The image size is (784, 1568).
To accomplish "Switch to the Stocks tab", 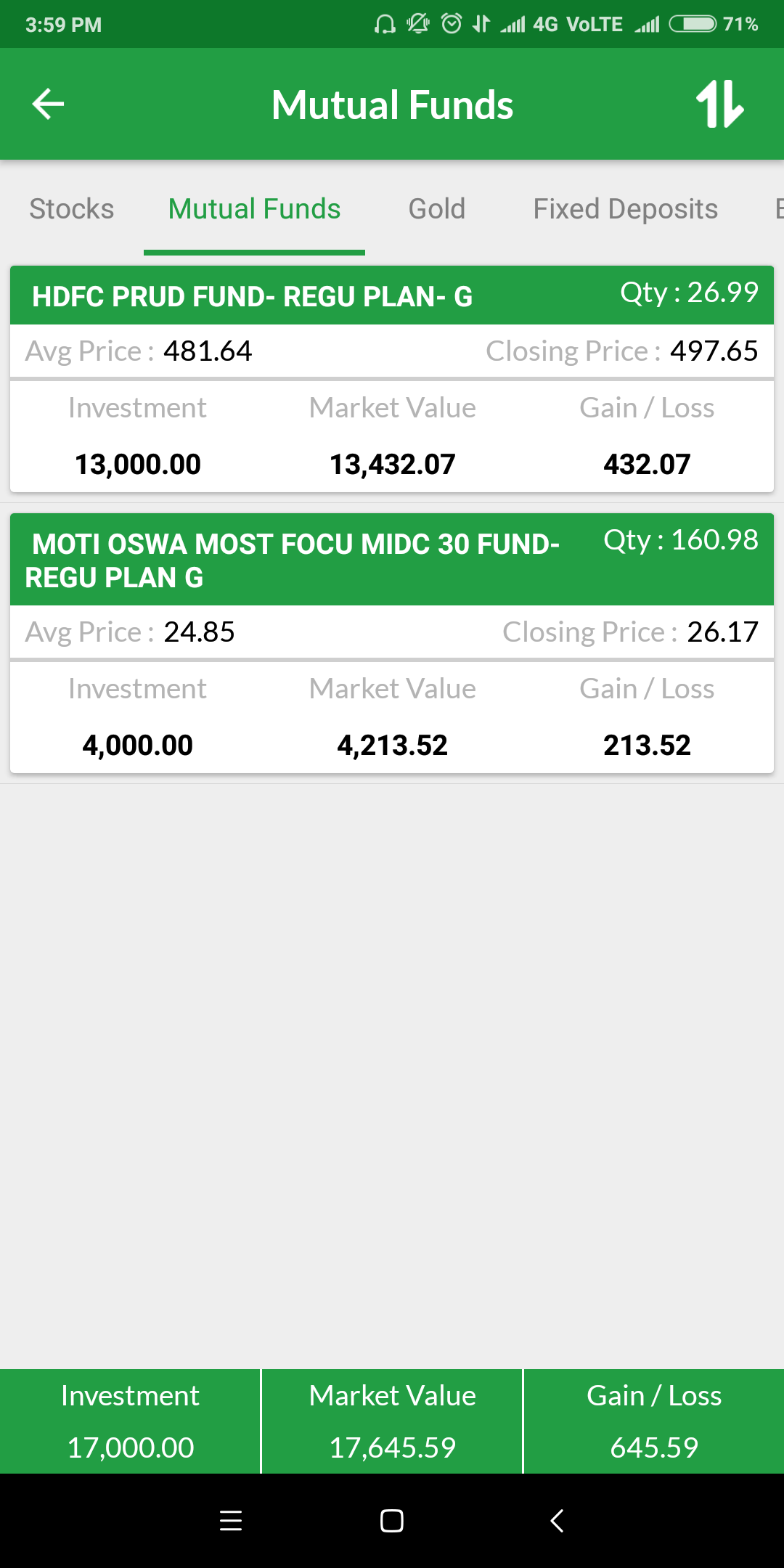I will (x=72, y=209).
